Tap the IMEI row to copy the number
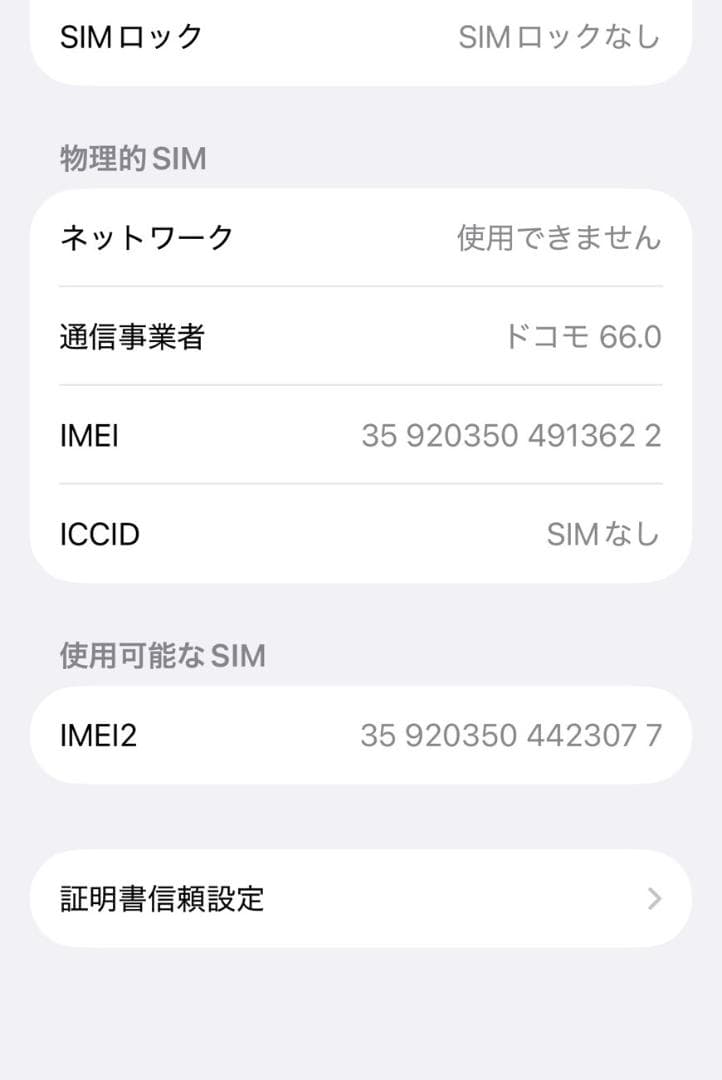The width and height of the screenshot is (722, 1080). [x=360, y=435]
